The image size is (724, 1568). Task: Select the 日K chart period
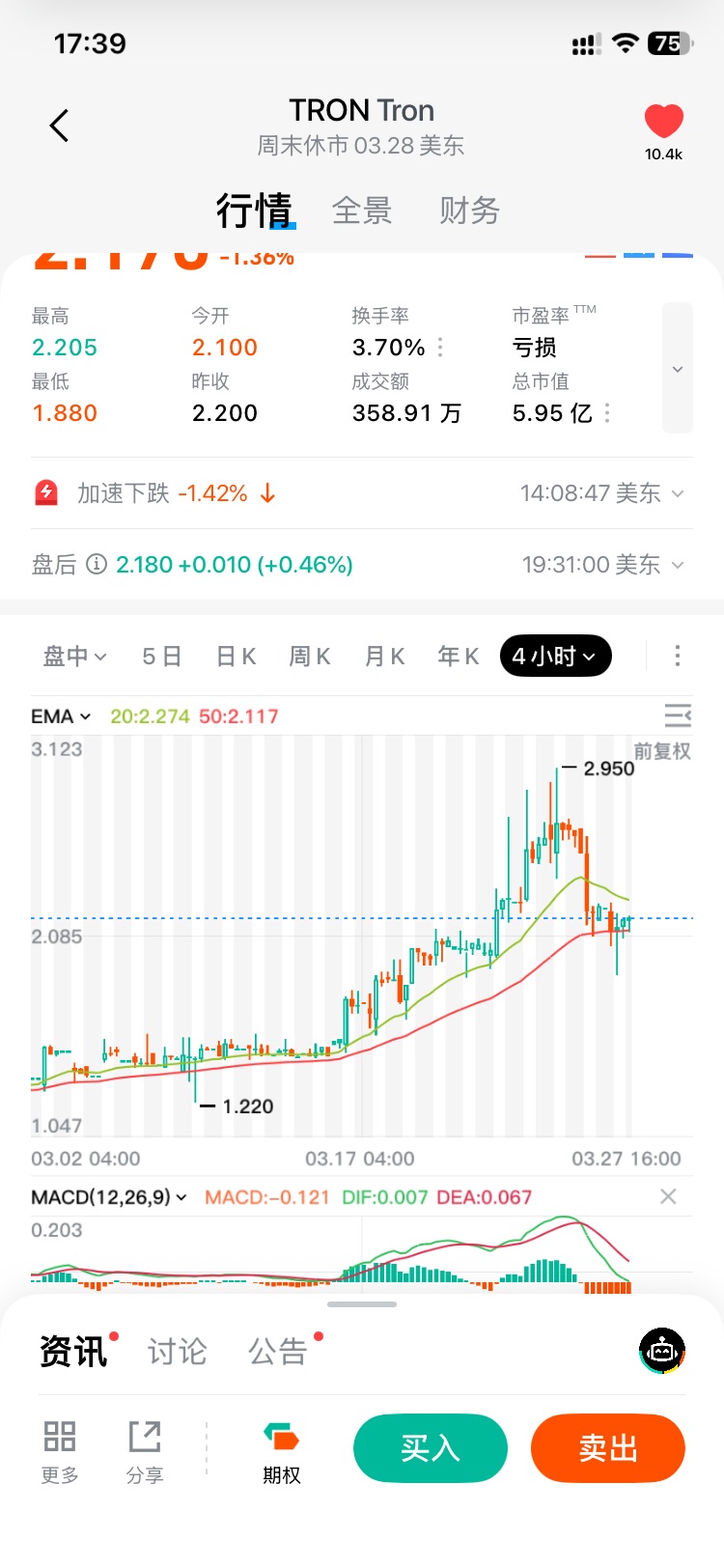236,657
